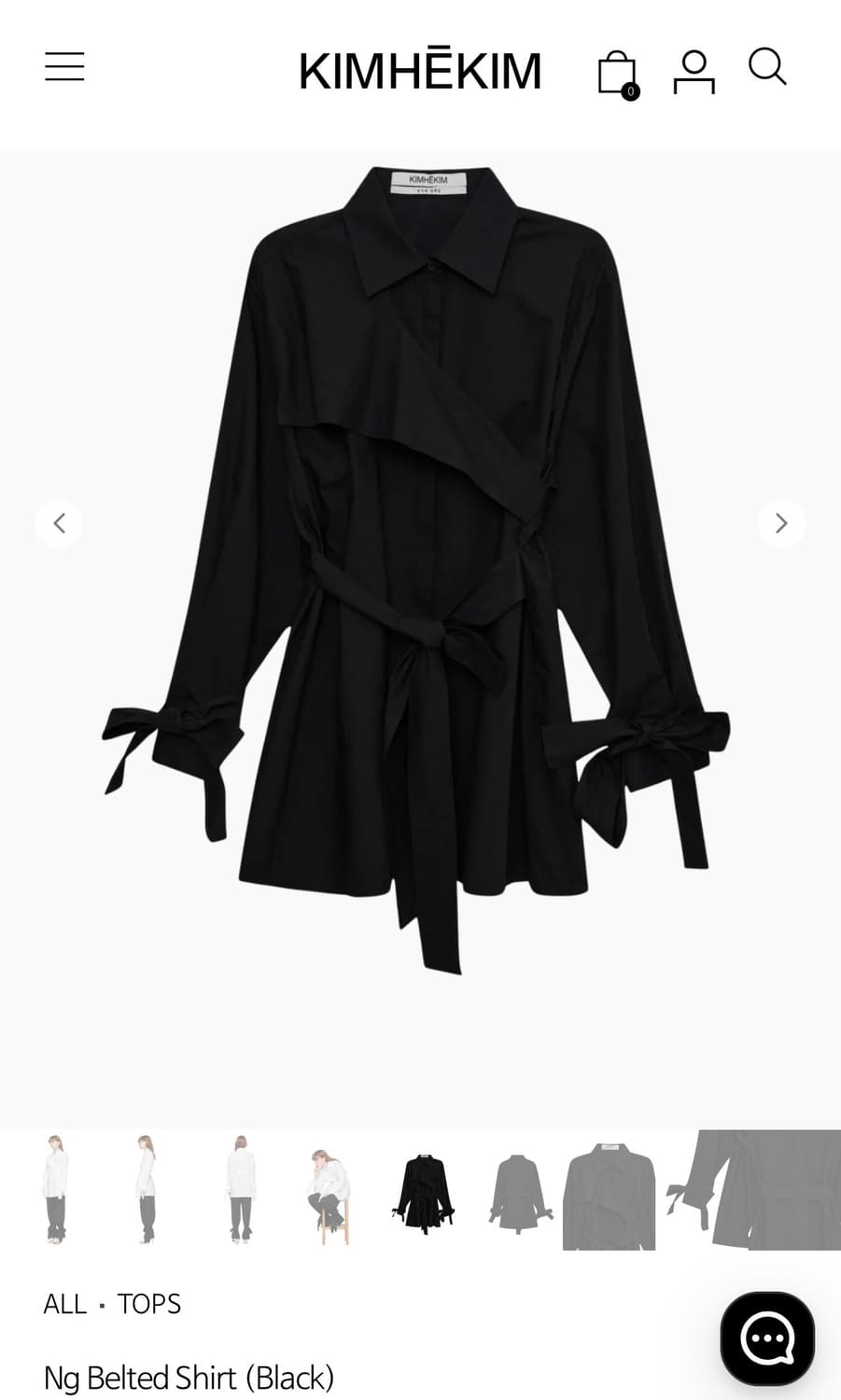The height and width of the screenshot is (1400, 841).
Task: Open the search magnifier
Action: 767,67
